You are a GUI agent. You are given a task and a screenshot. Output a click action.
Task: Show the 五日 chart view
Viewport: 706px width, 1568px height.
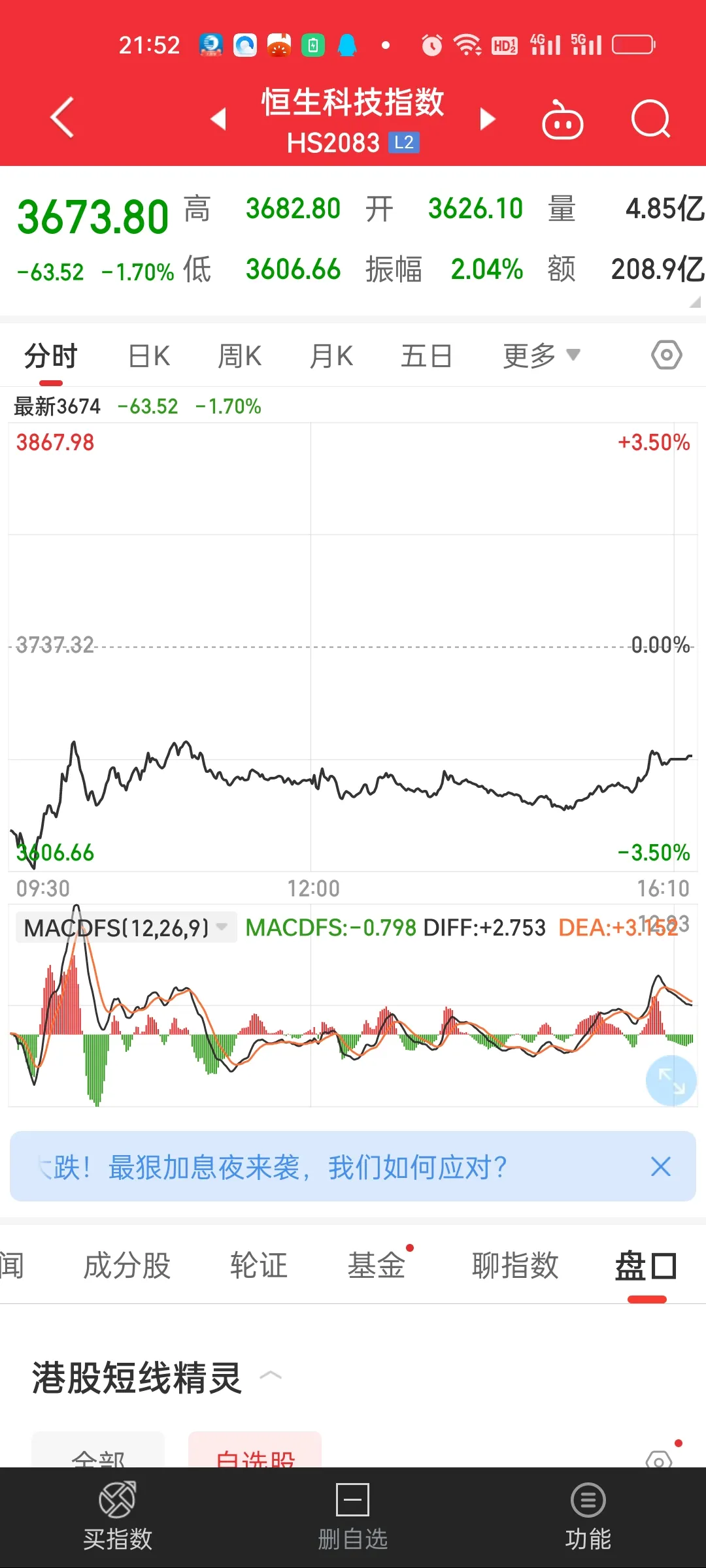coord(426,357)
